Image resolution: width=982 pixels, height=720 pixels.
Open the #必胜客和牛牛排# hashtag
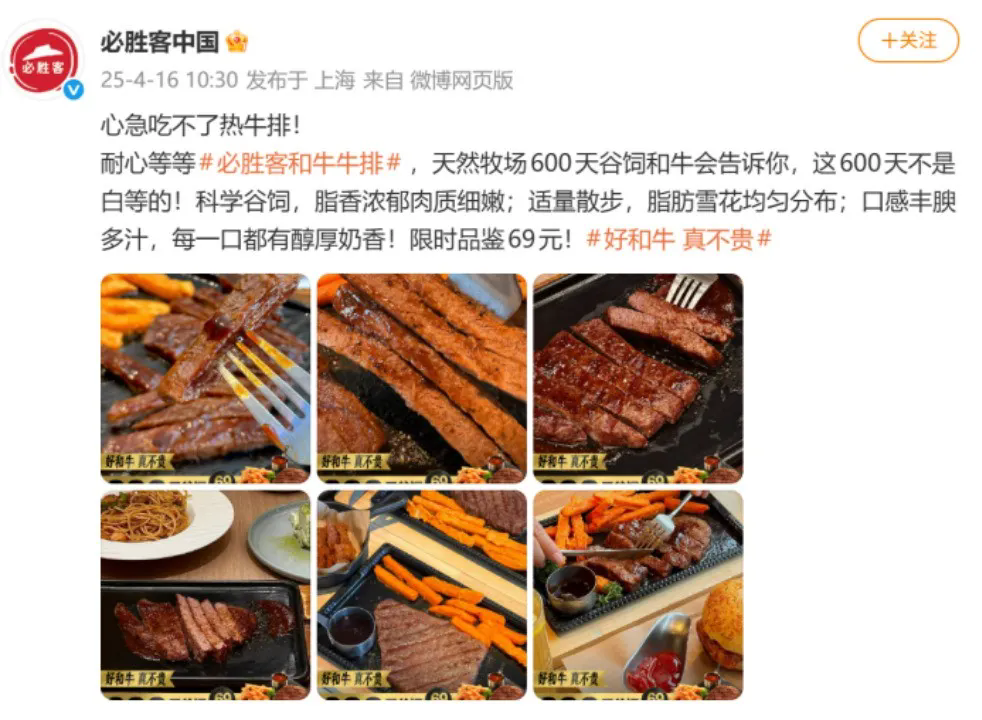pos(302,163)
